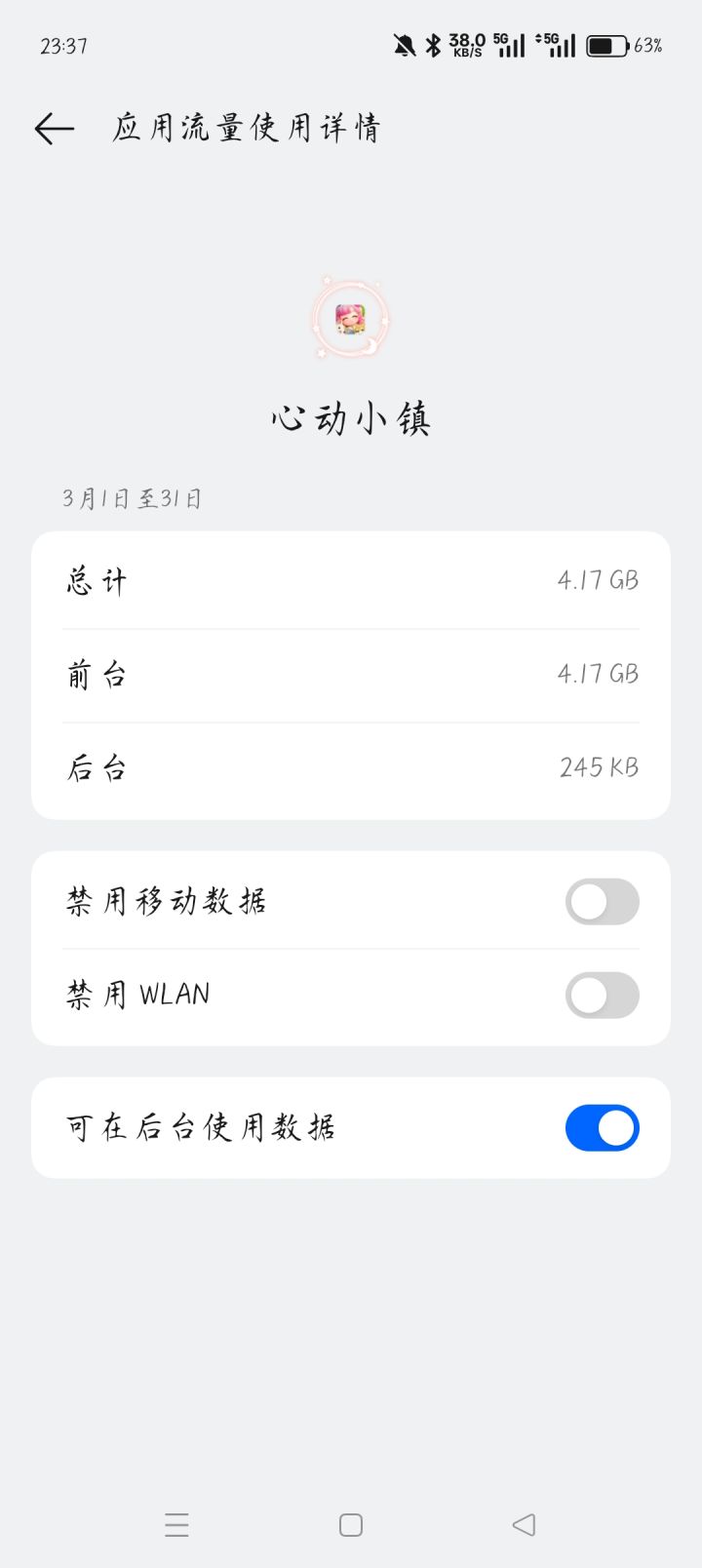Turn on the 禁用 WLAN switch
The width and height of the screenshot is (702, 1568).
(602, 996)
